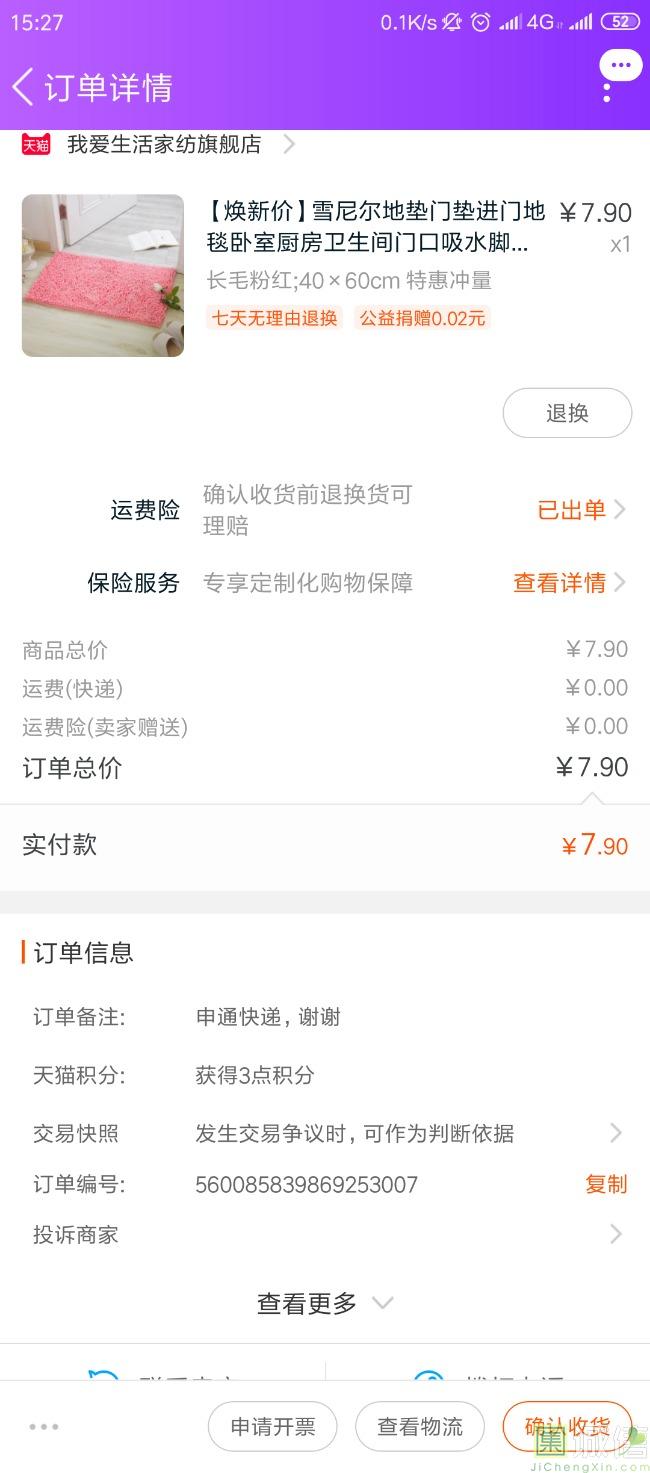
Task: Open the 投诉商家 row
Action: click(x=325, y=1235)
